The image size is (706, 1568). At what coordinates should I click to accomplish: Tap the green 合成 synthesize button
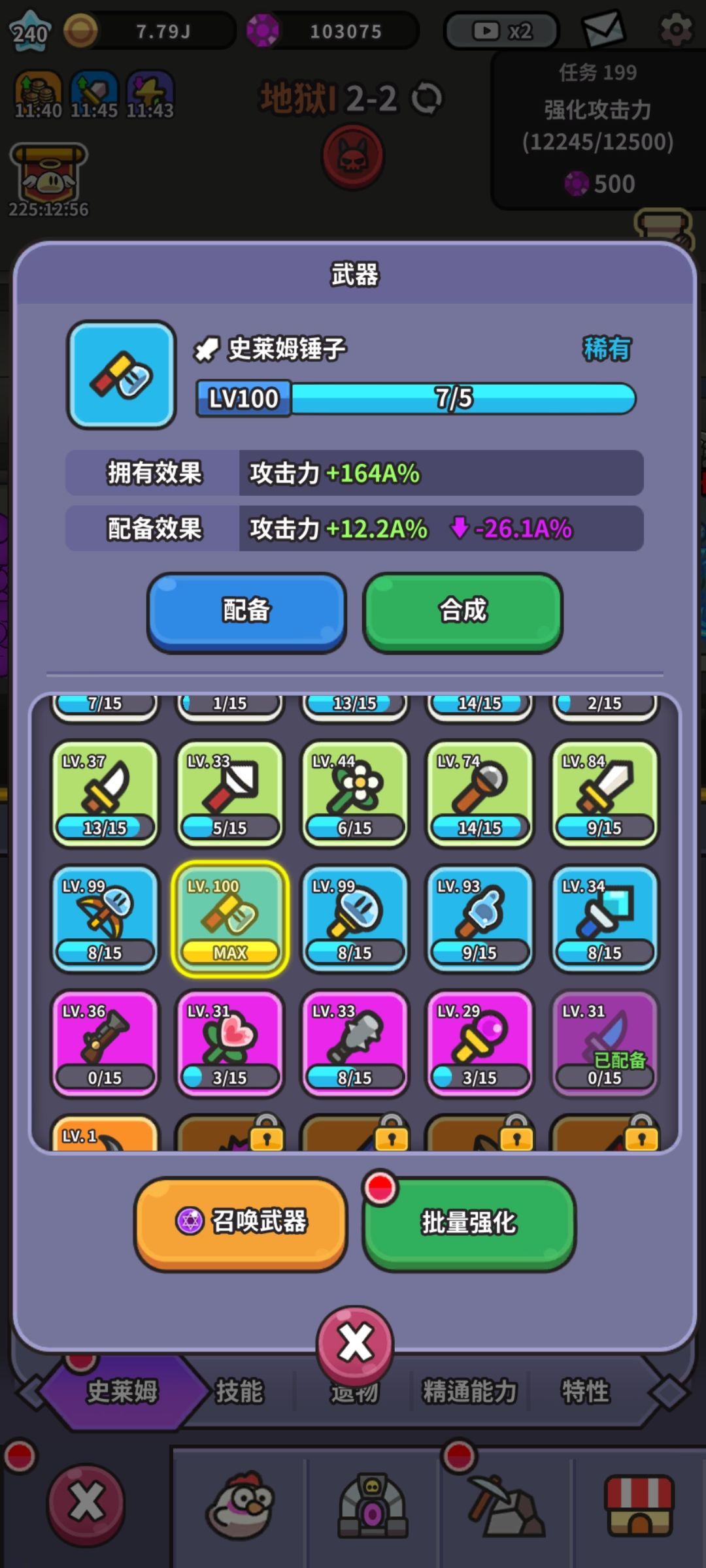463,612
